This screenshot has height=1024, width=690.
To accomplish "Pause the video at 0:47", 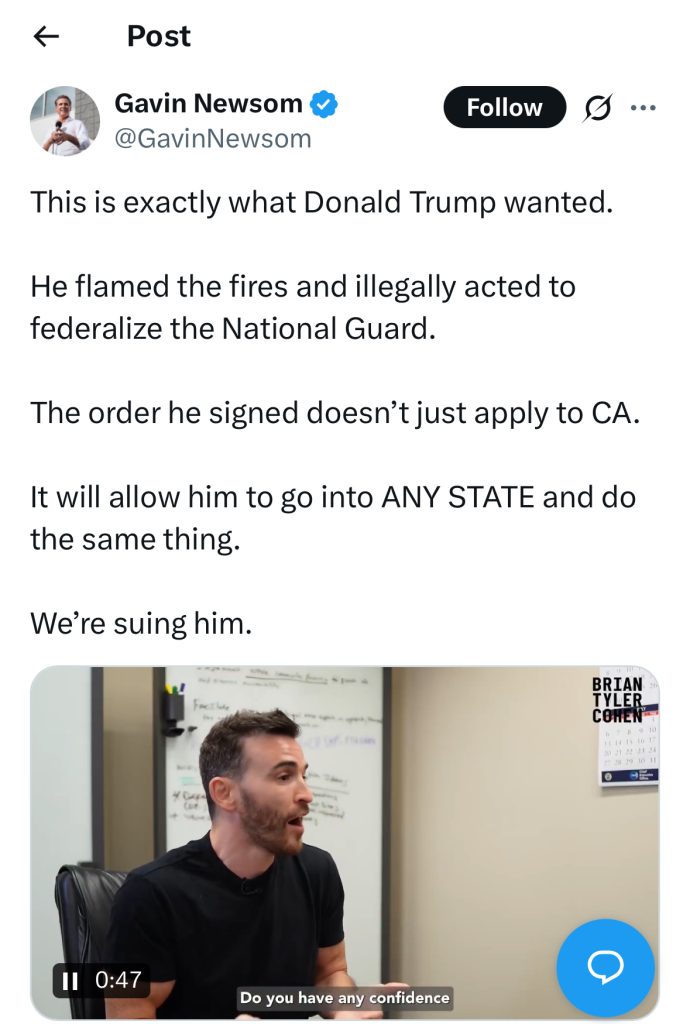I will (x=70, y=980).
